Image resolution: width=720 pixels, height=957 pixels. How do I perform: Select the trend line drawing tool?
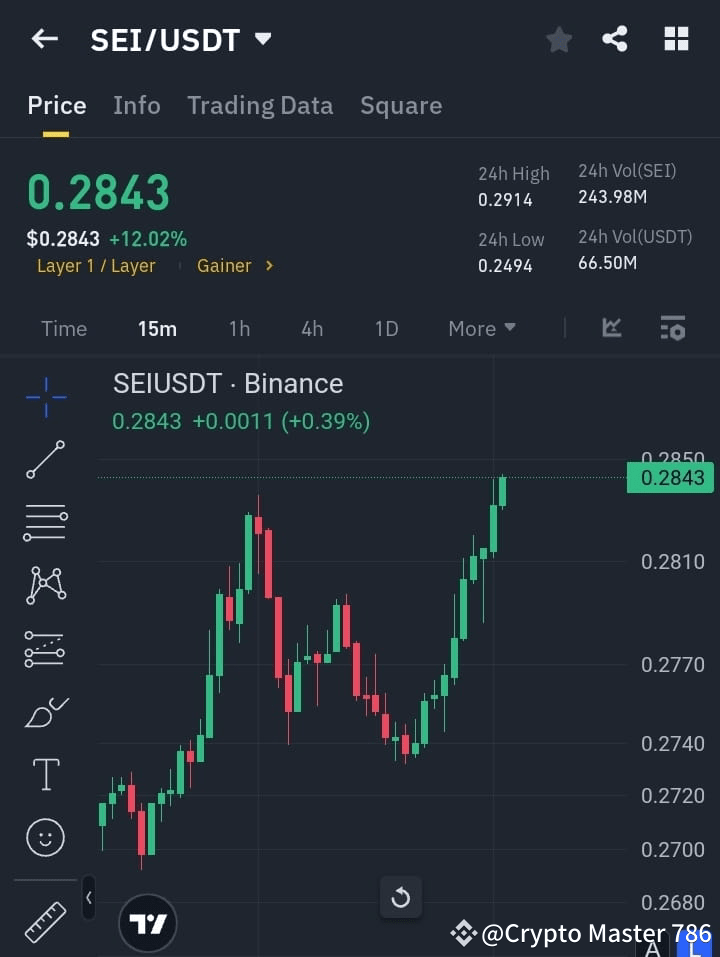(x=45, y=460)
